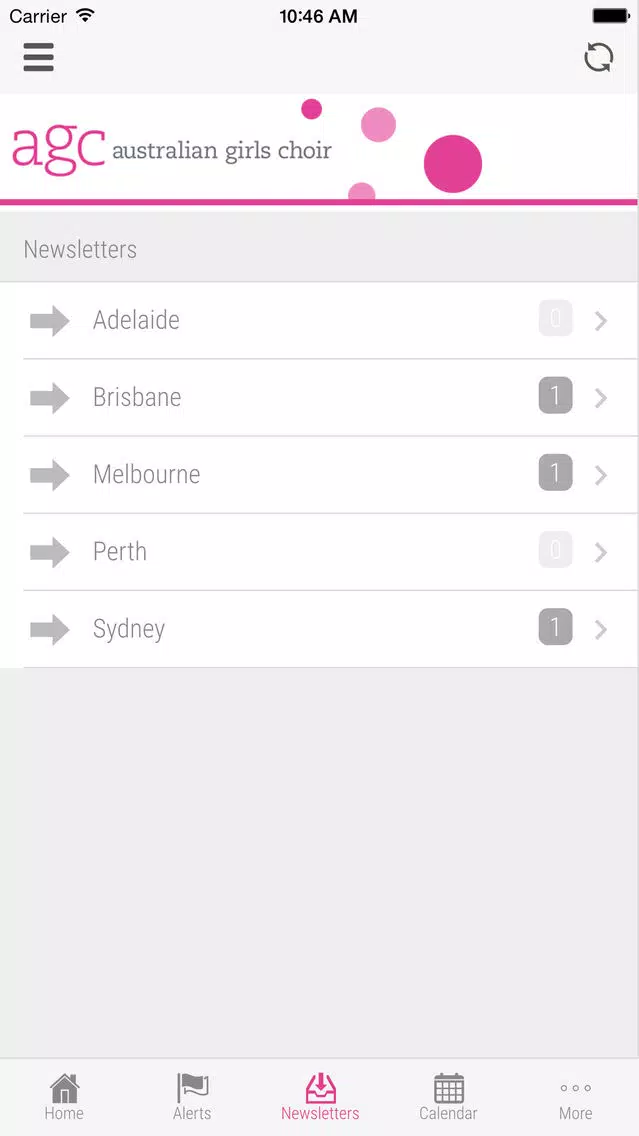This screenshot has height=1136, width=639.
Task: Switch to the Home tab
Action: click(64, 1097)
